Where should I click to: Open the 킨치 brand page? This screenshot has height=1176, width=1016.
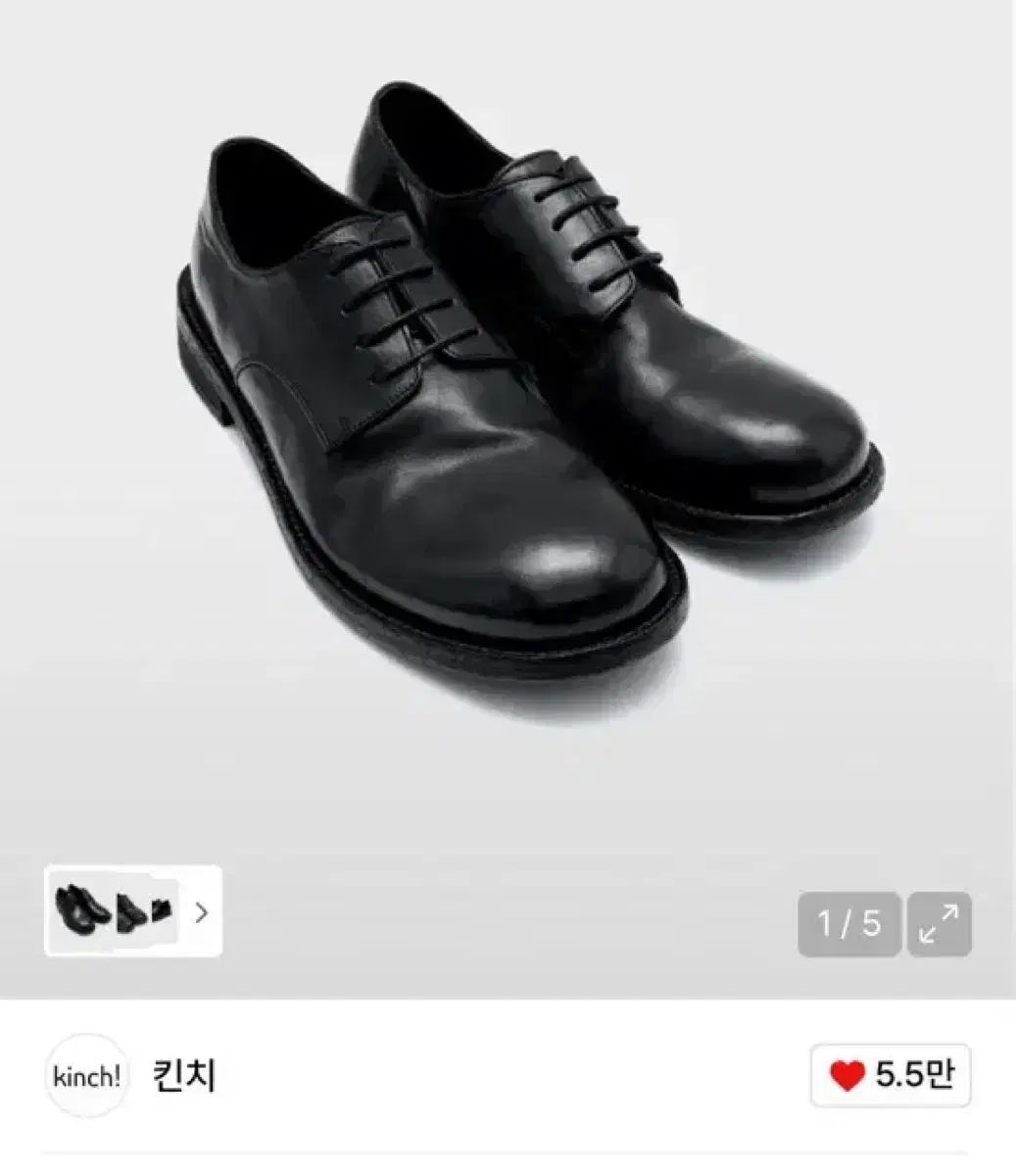pos(184,1076)
